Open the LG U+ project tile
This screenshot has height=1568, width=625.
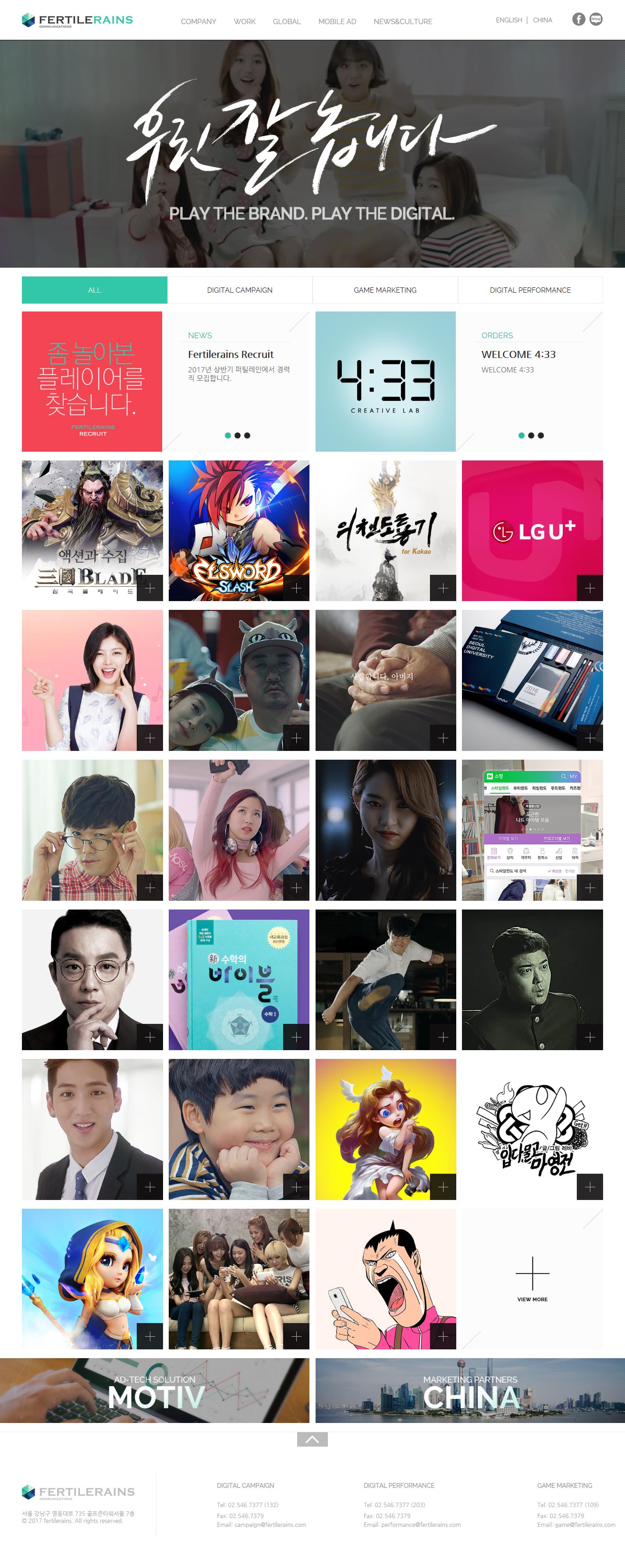click(532, 530)
